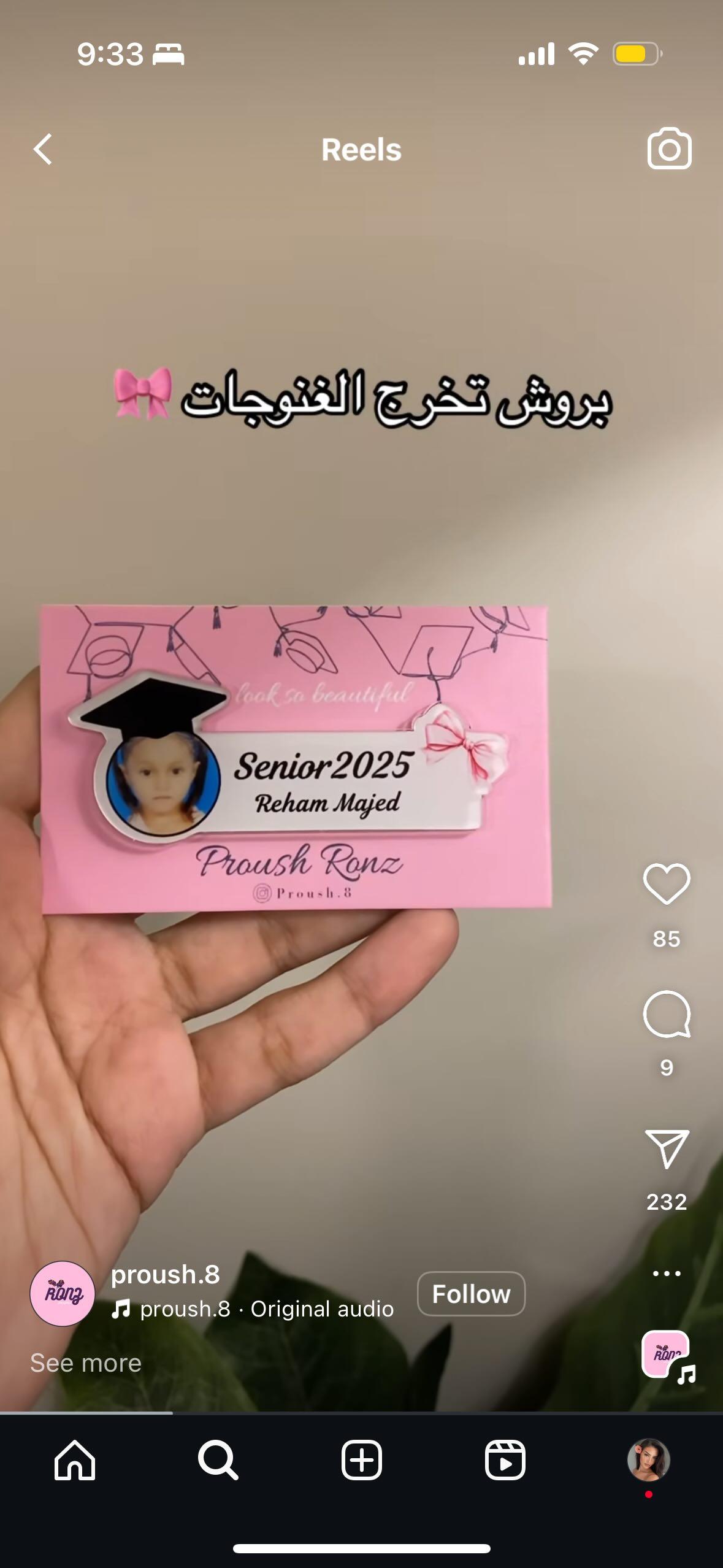Switch to the Search tab
Screen dimensions: 723x1568
218,1460
